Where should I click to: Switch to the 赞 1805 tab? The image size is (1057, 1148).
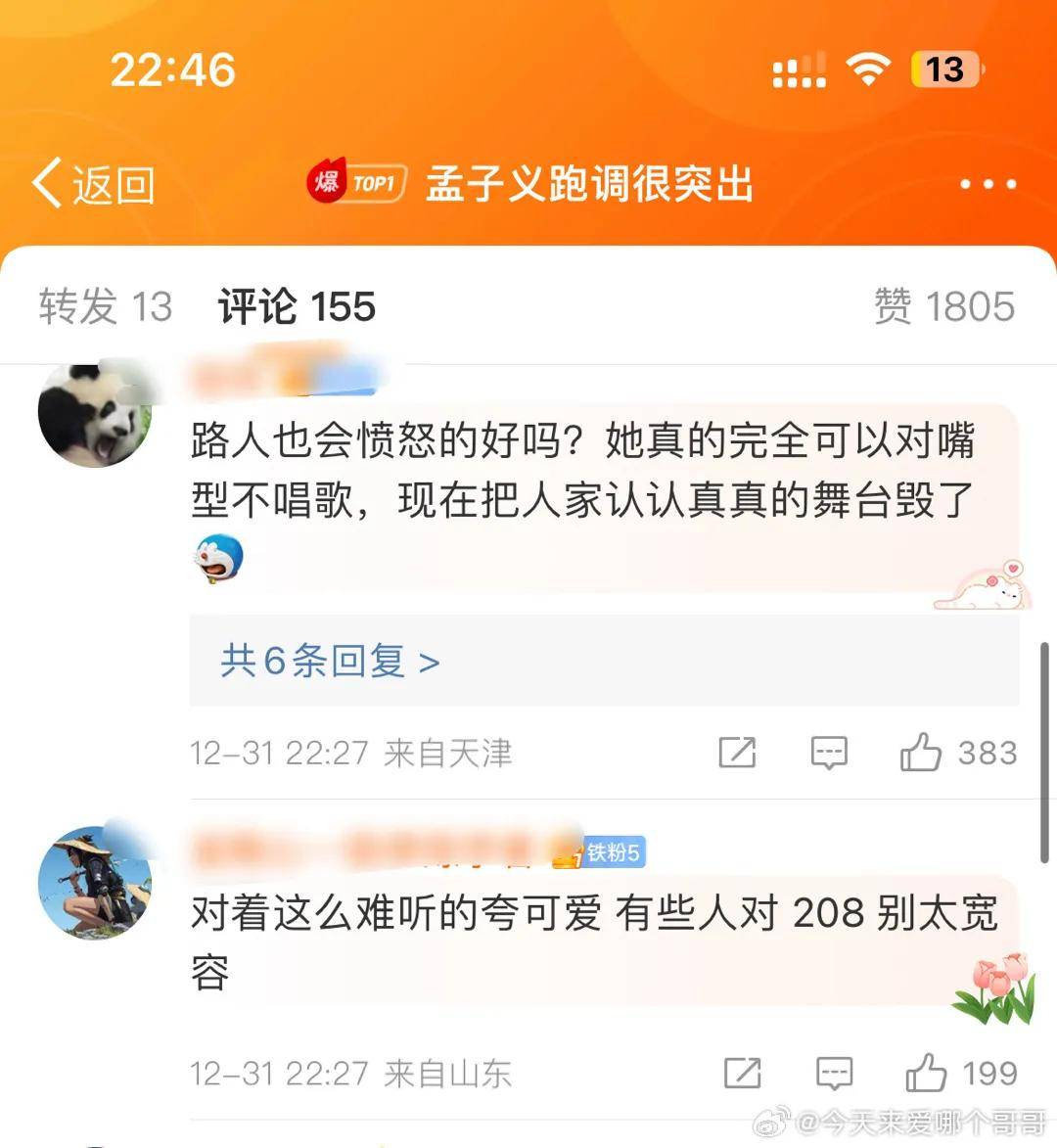click(x=943, y=306)
